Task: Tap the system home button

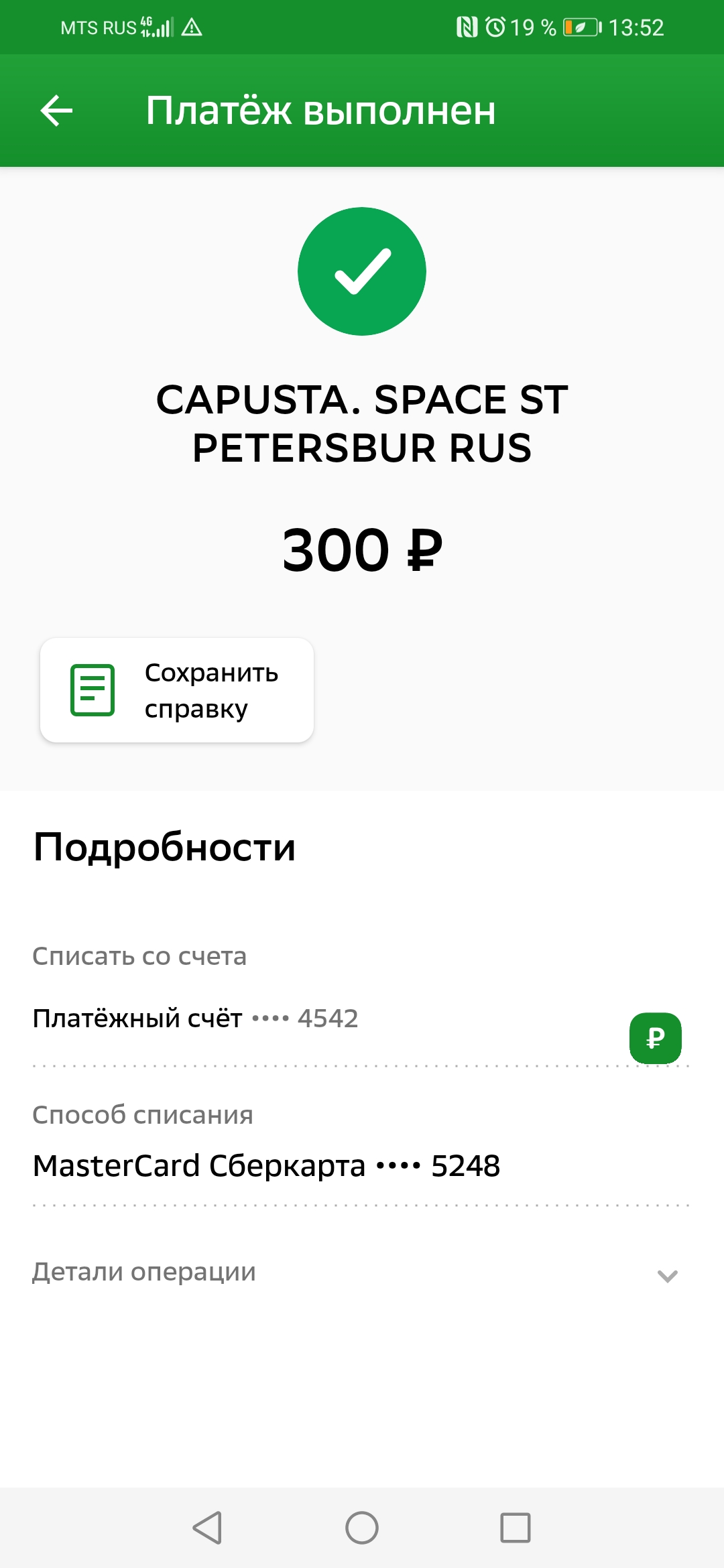Action: (x=362, y=1528)
